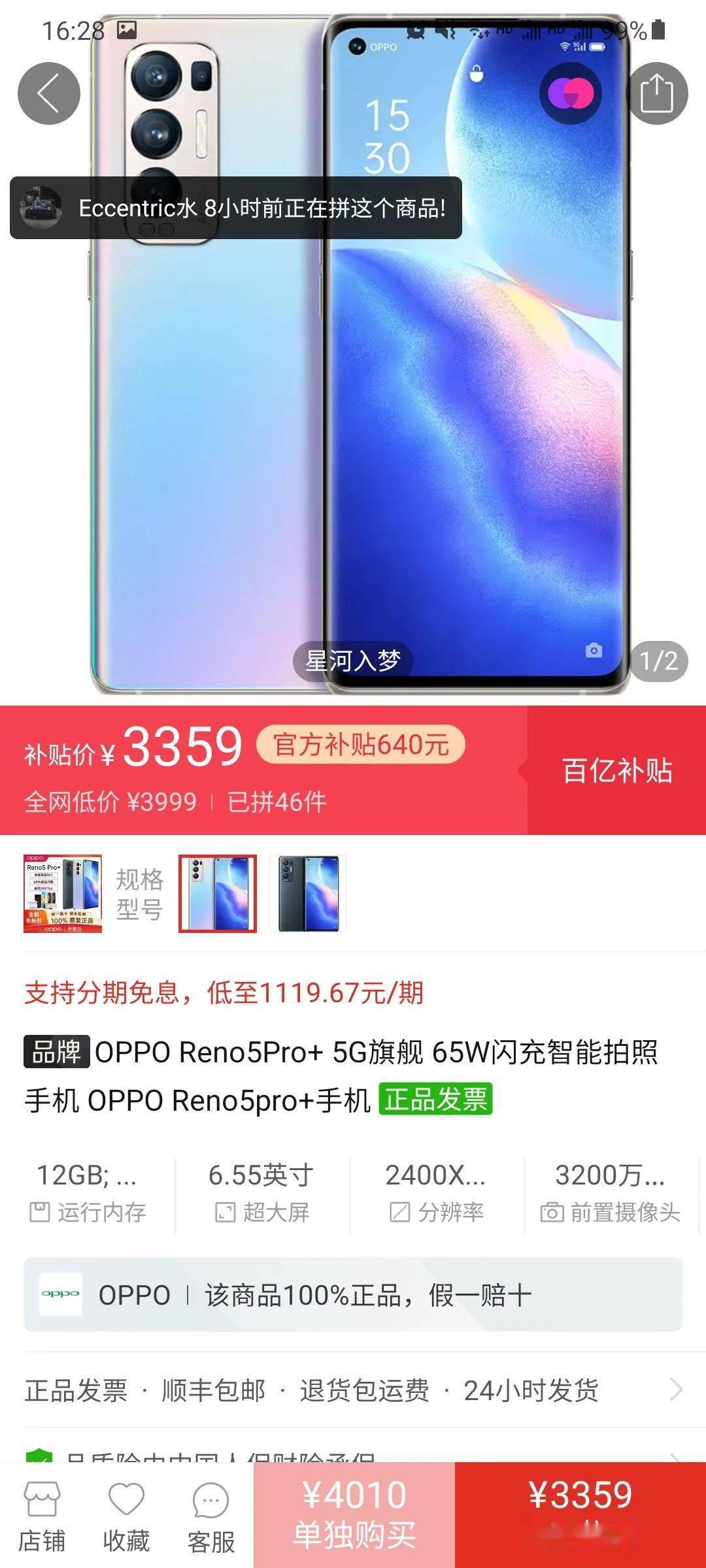Open the OPPO brand guarantee row
Image resolution: width=706 pixels, height=1568 pixels.
(x=353, y=1294)
